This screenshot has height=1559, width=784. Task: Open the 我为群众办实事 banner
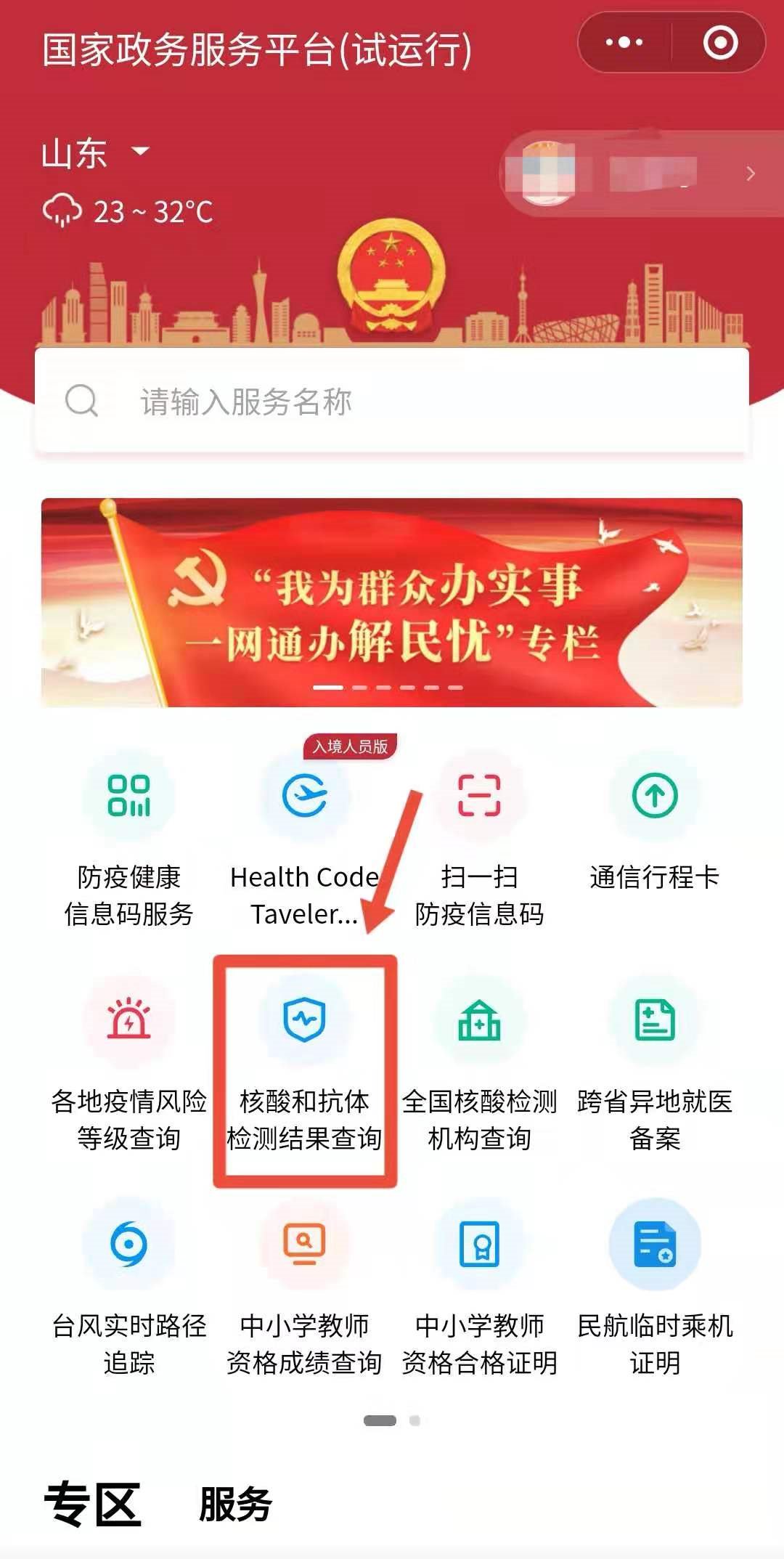click(392, 602)
